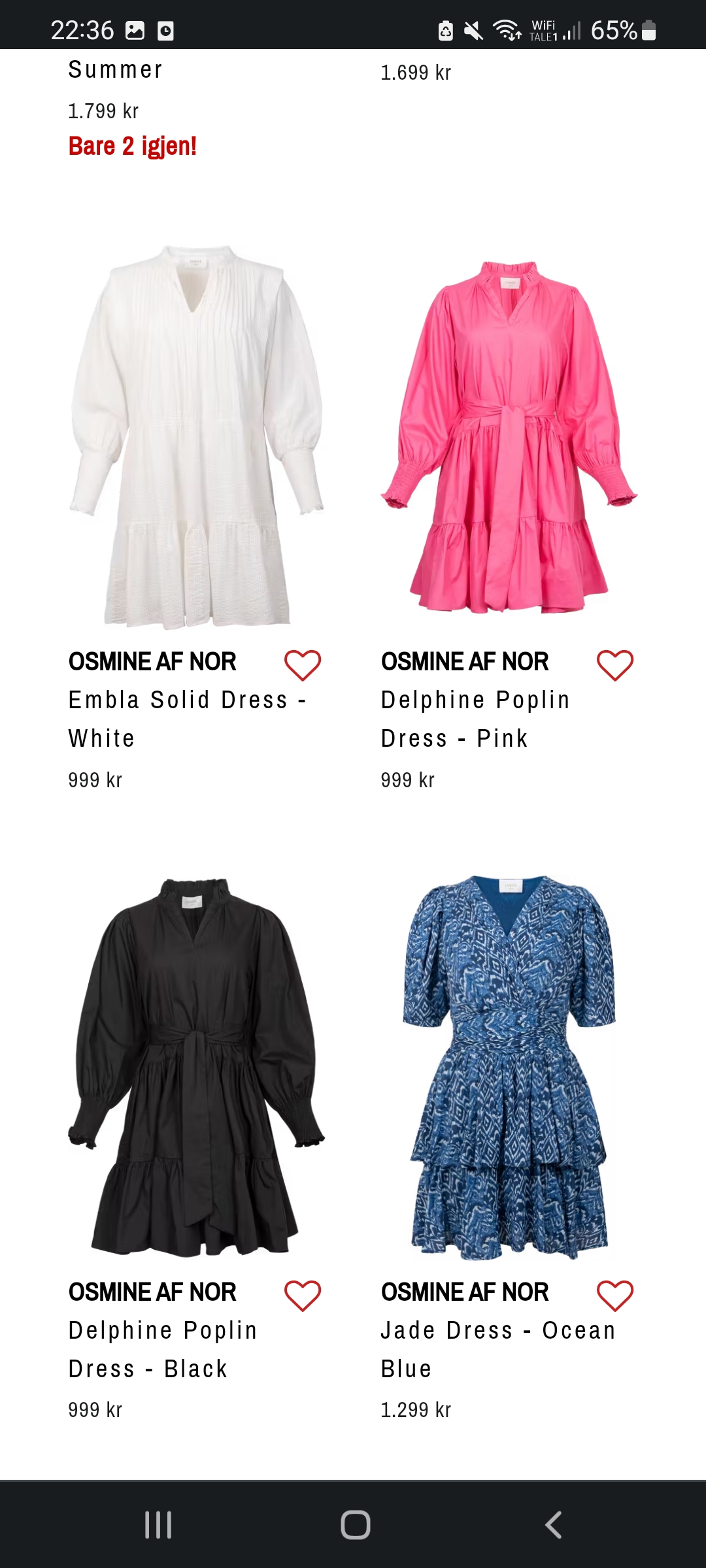Screen dimensions: 706x1568
Task: Add Delphine Poplin Dress Black to wishlist
Action: pyautogui.click(x=303, y=1296)
